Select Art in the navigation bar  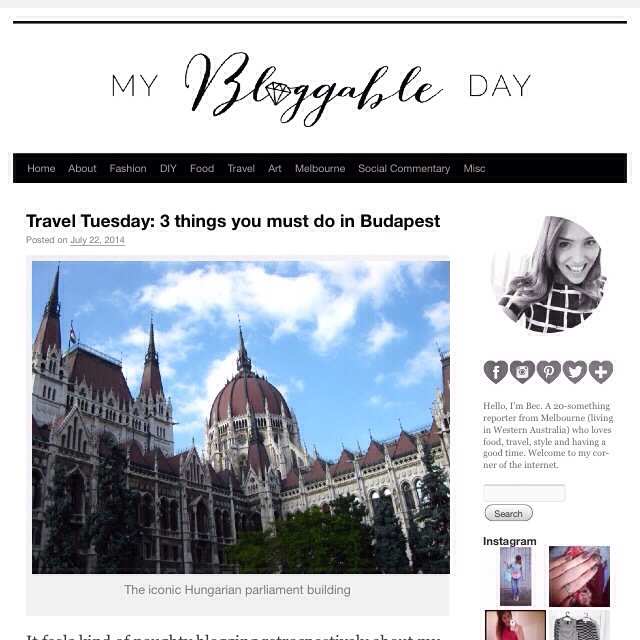point(275,168)
